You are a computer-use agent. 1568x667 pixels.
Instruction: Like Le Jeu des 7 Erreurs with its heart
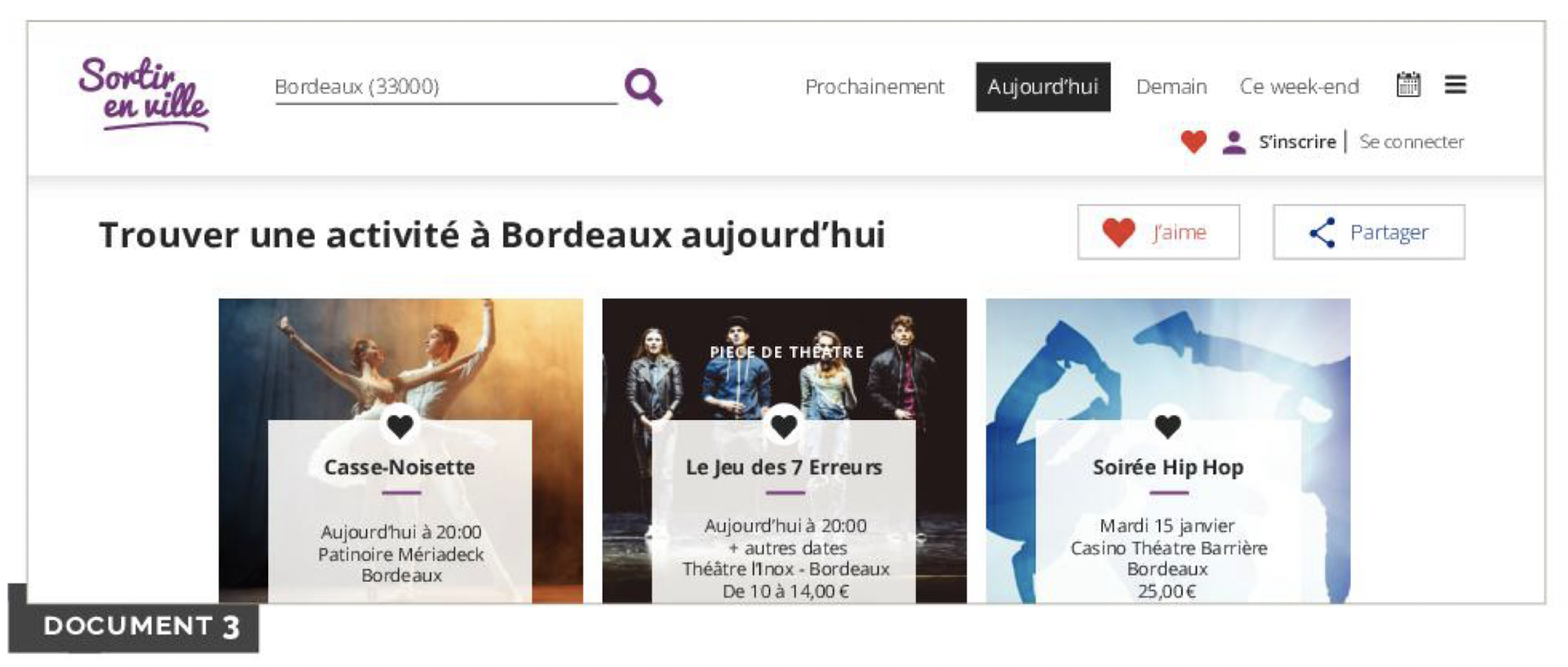click(784, 426)
